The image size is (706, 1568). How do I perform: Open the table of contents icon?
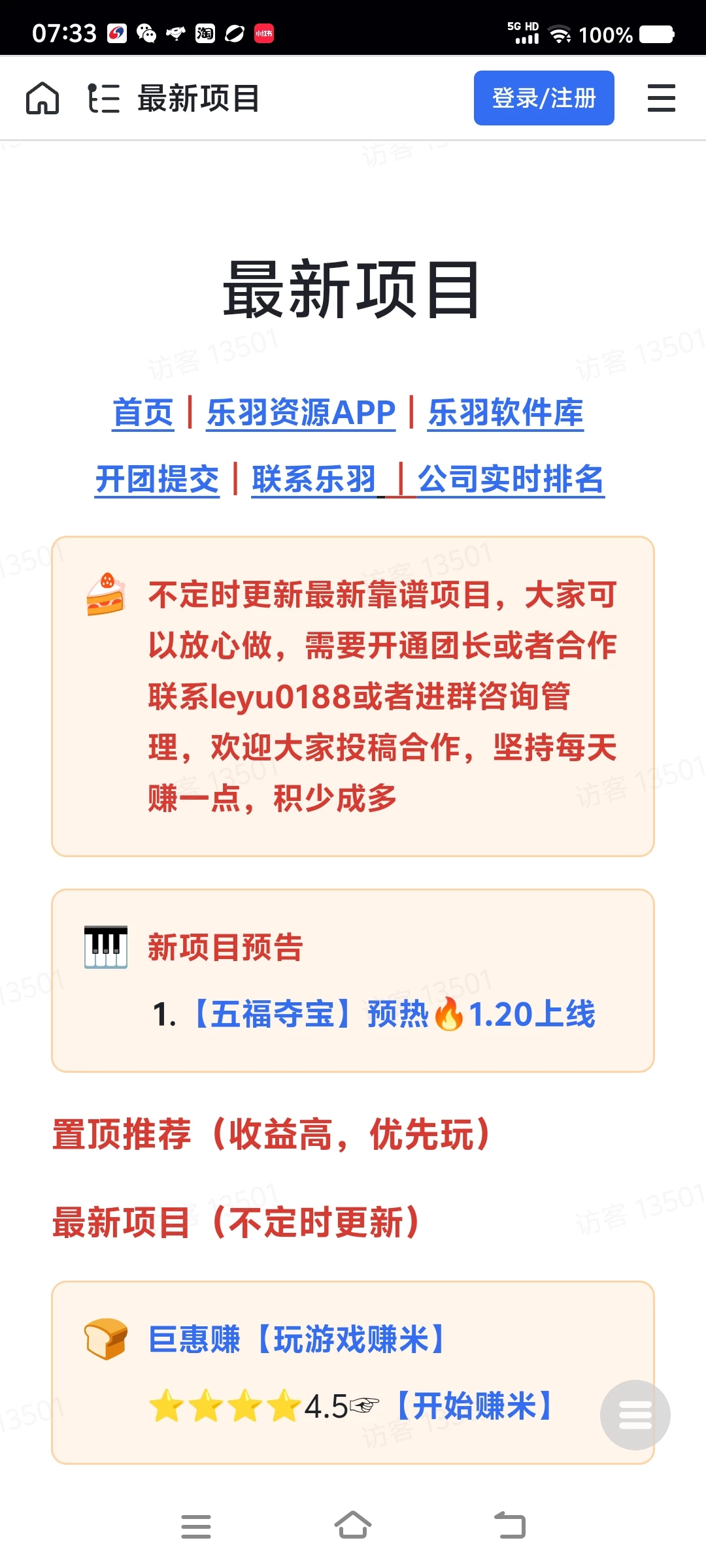tap(104, 99)
